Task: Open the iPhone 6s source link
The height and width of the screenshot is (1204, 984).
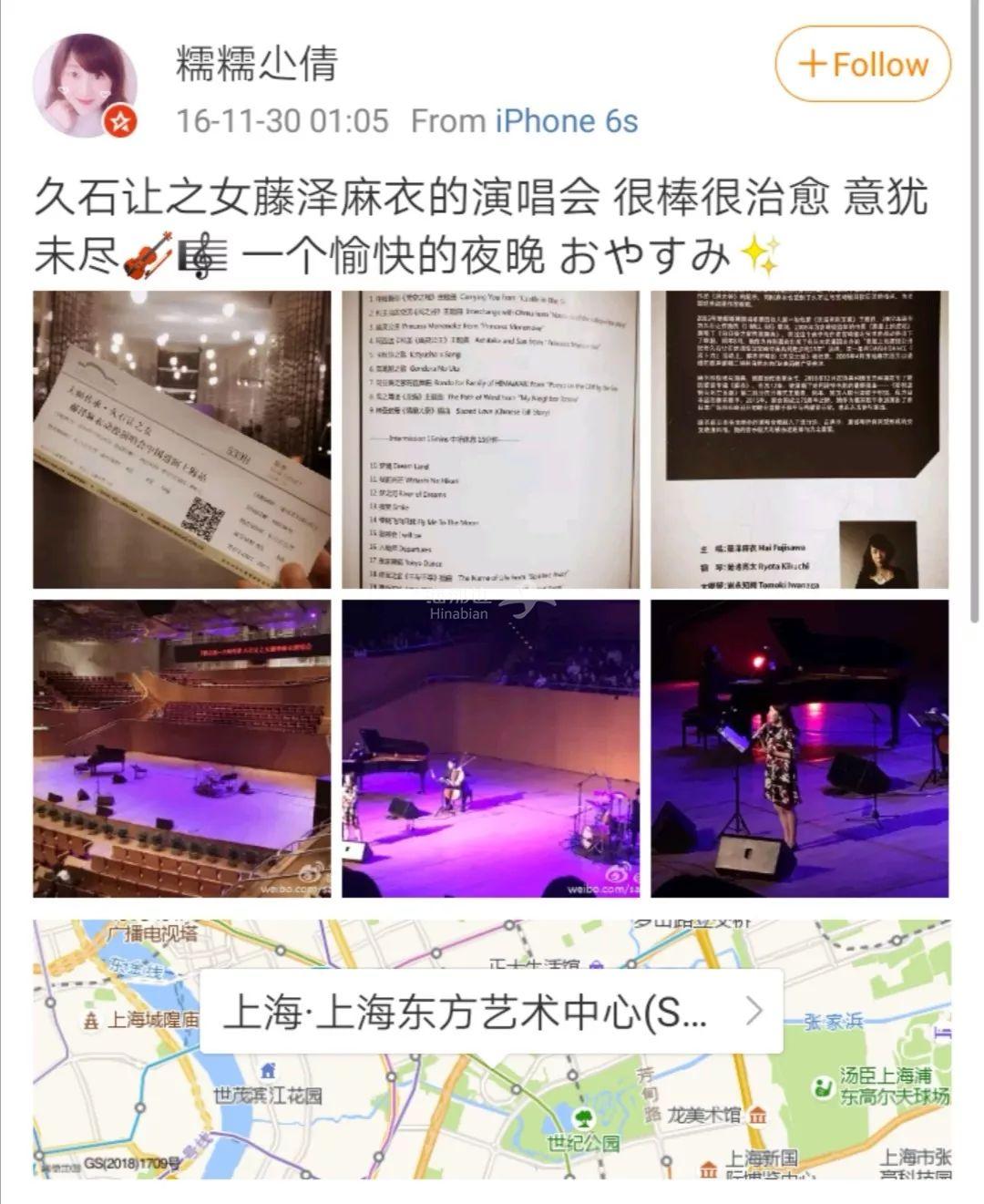Action: pyautogui.click(x=566, y=121)
